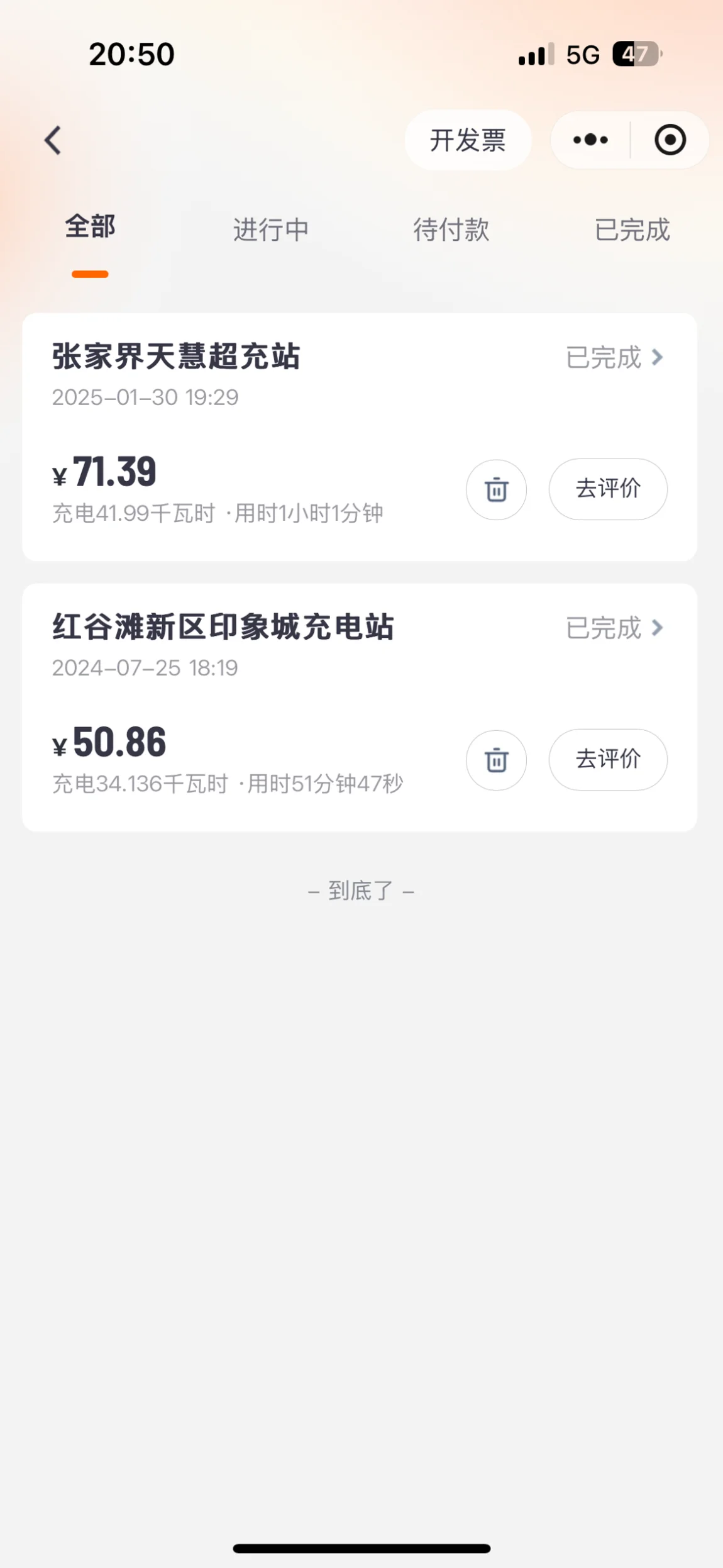
Task: Close the mini program with the circle icon
Action: click(x=670, y=140)
